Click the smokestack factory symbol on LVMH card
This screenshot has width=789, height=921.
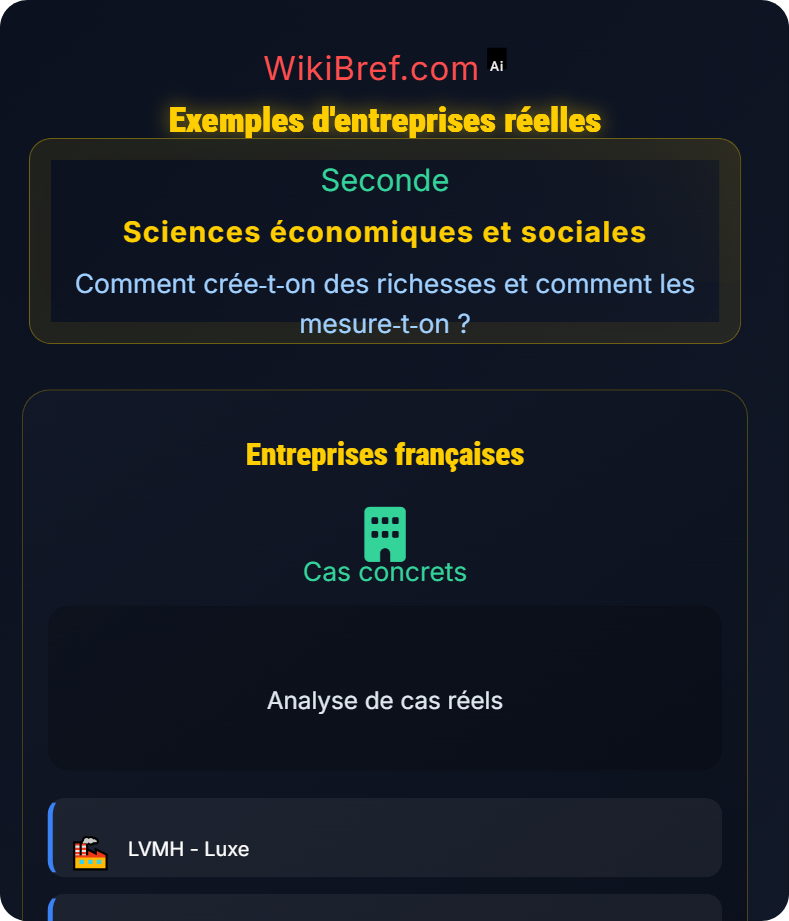click(x=91, y=851)
